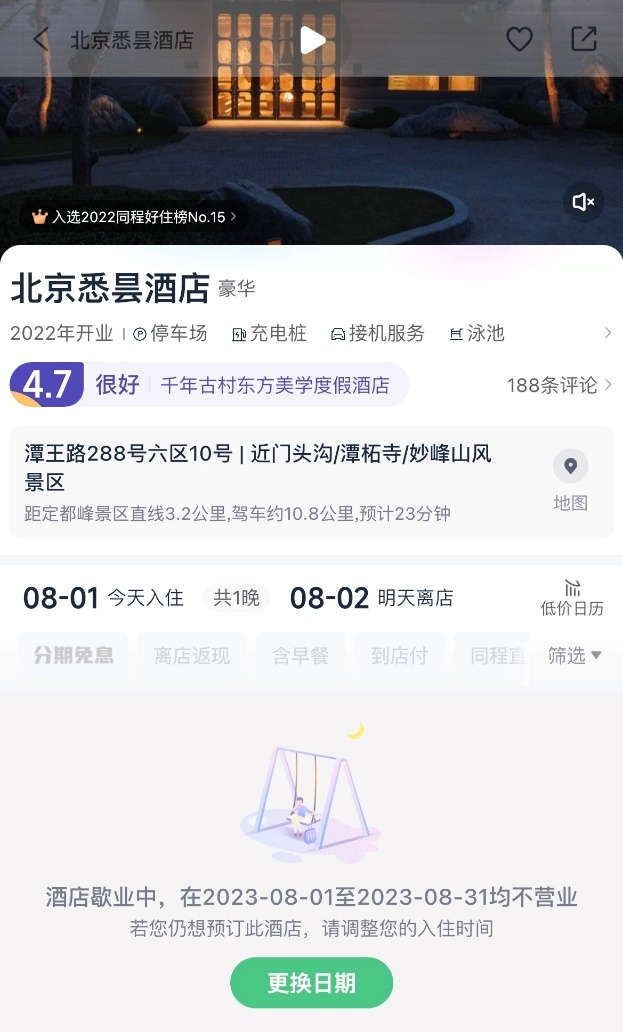Change the 08-02 check-out date

pos(372,598)
